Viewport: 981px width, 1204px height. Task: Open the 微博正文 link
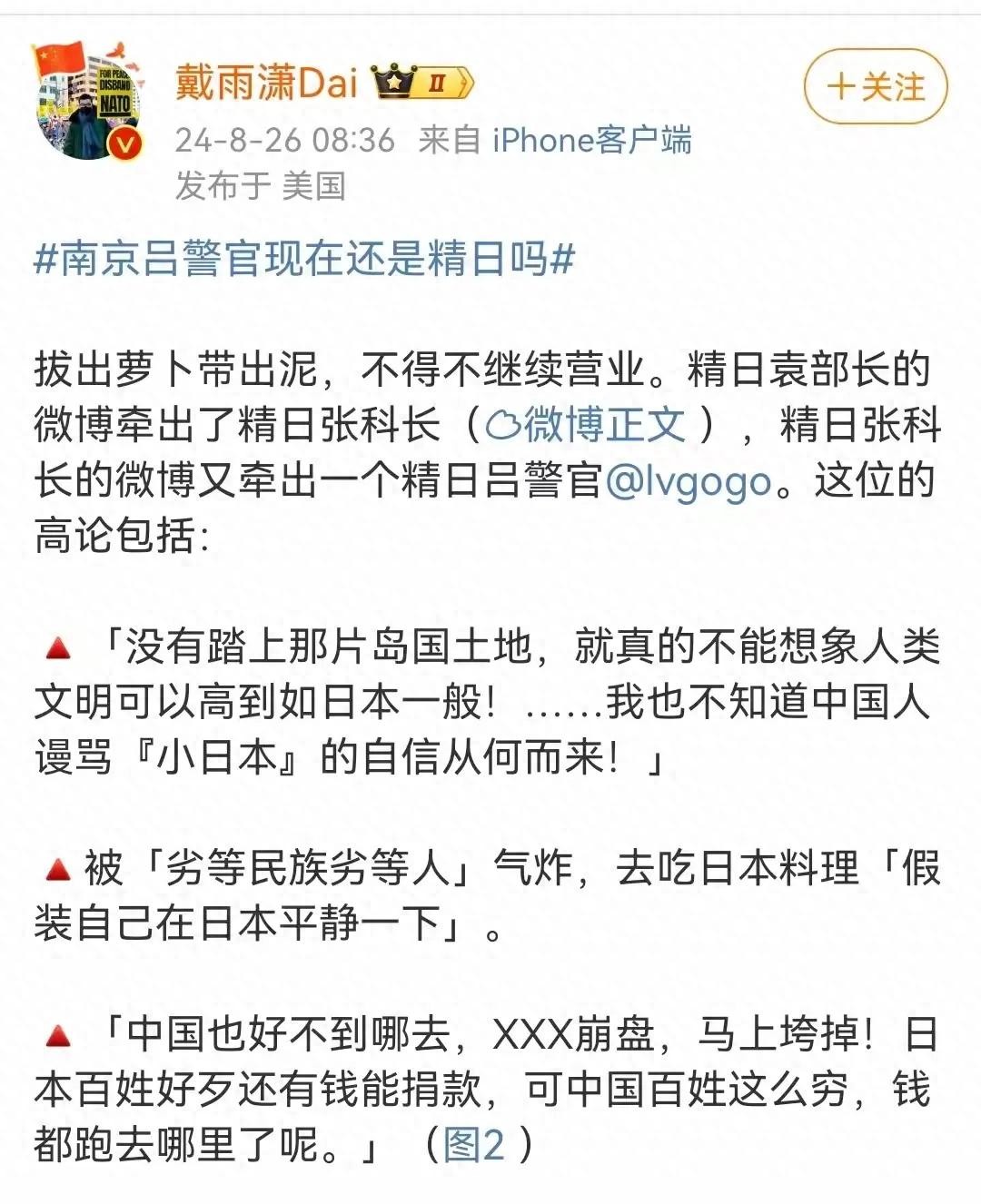point(587,425)
